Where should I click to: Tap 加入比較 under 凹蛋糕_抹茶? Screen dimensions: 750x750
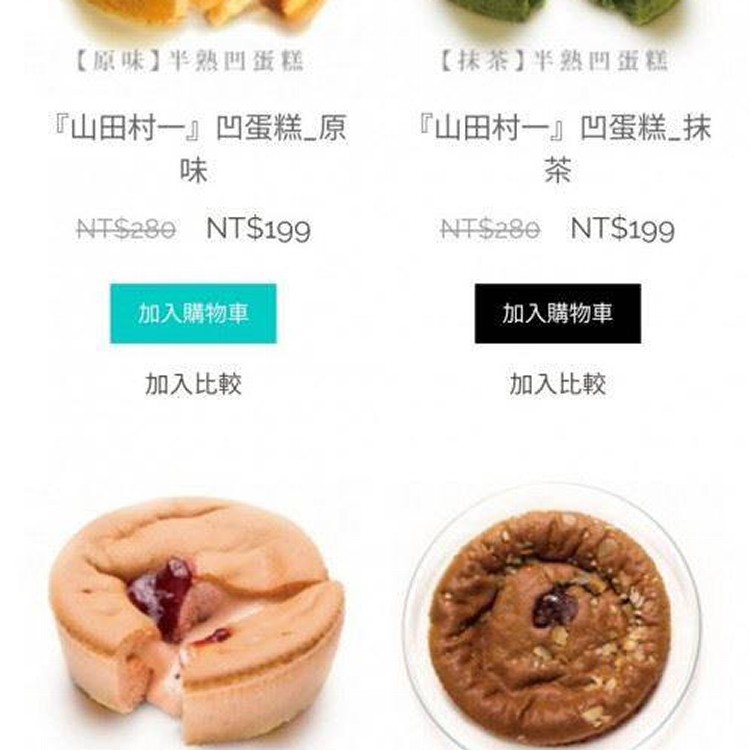[557, 384]
